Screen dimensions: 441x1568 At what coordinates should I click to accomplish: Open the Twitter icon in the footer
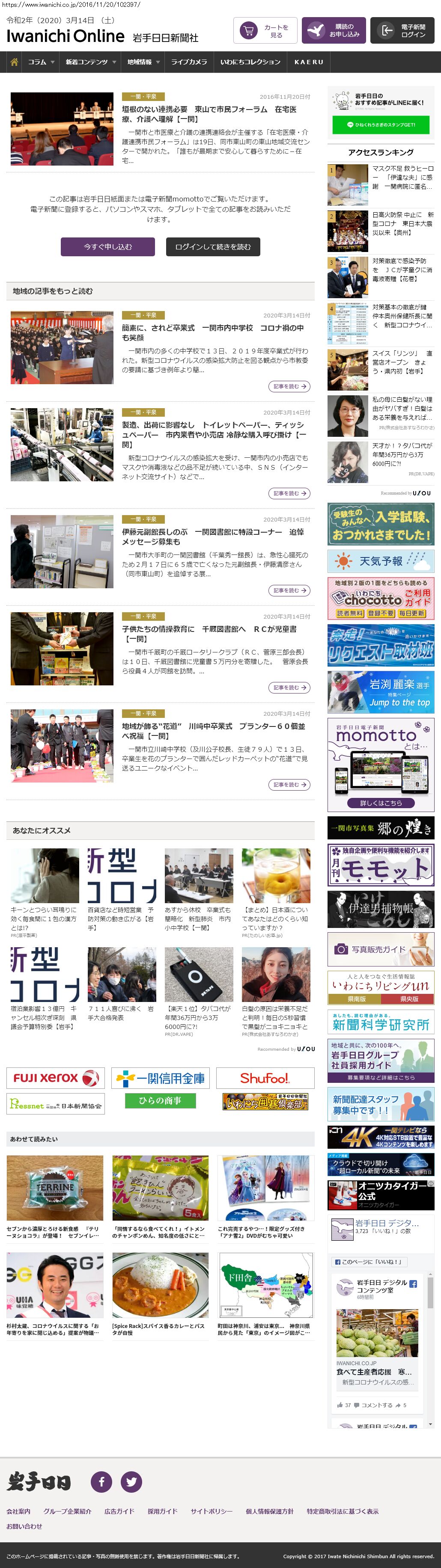(x=131, y=1481)
